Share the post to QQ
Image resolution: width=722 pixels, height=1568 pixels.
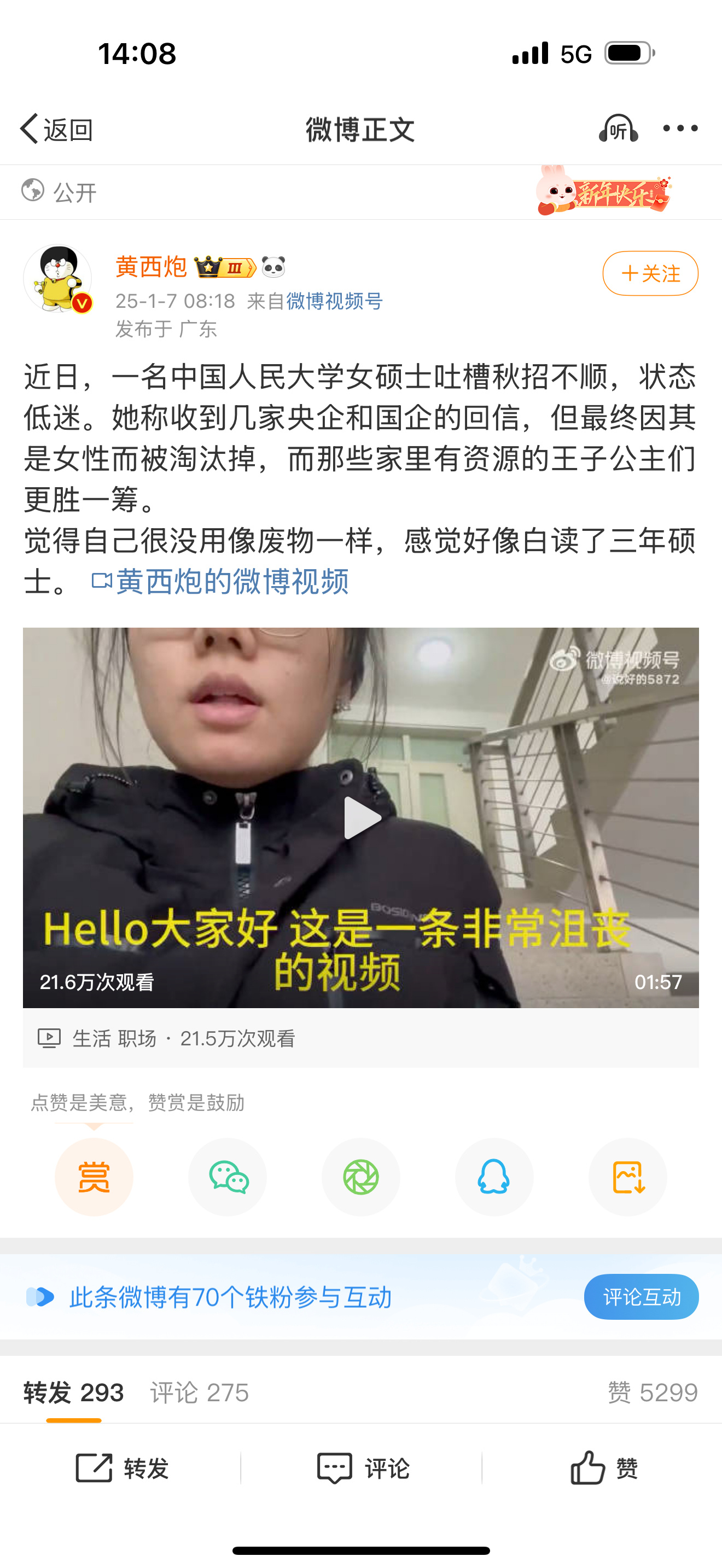click(x=494, y=1177)
